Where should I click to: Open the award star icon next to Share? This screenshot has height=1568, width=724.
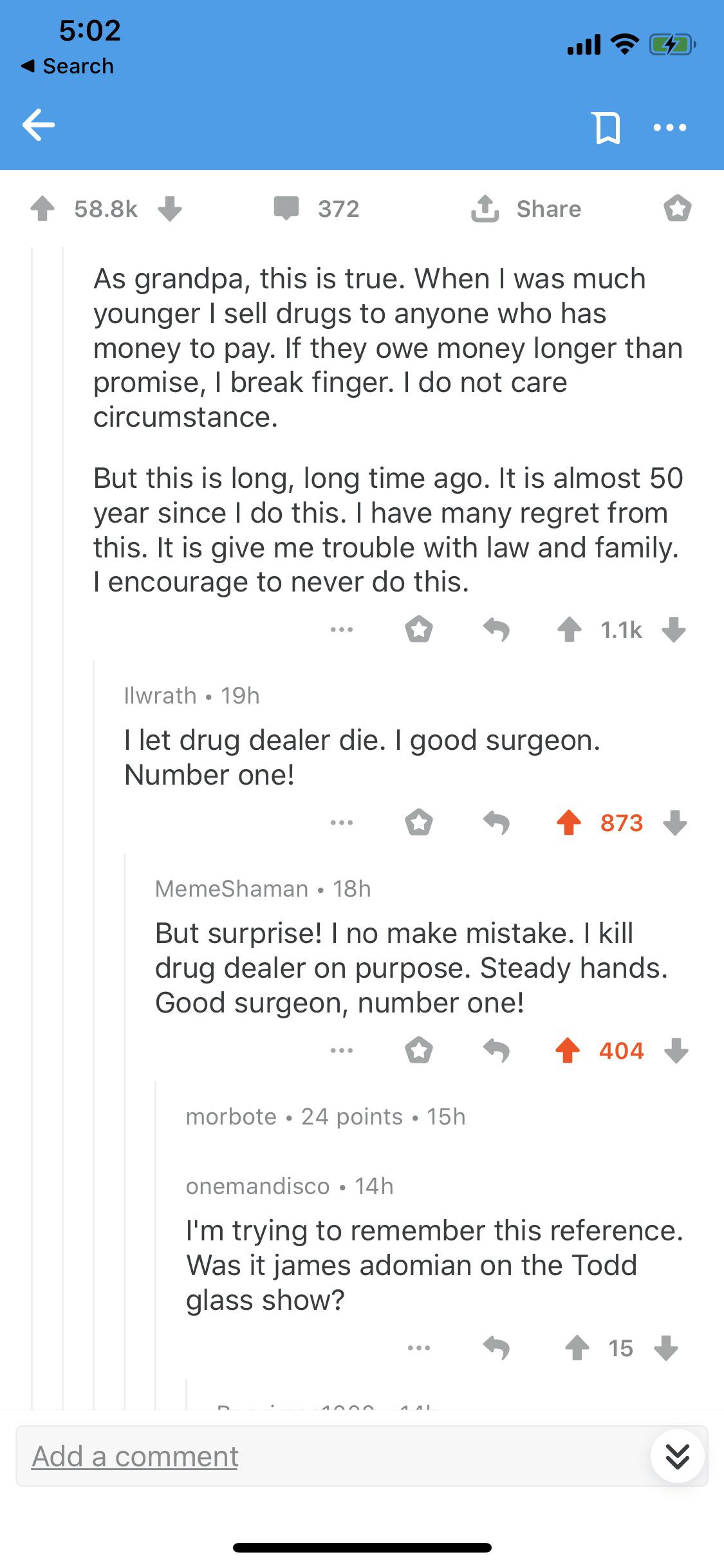pyautogui.click(x=678, y=208)
